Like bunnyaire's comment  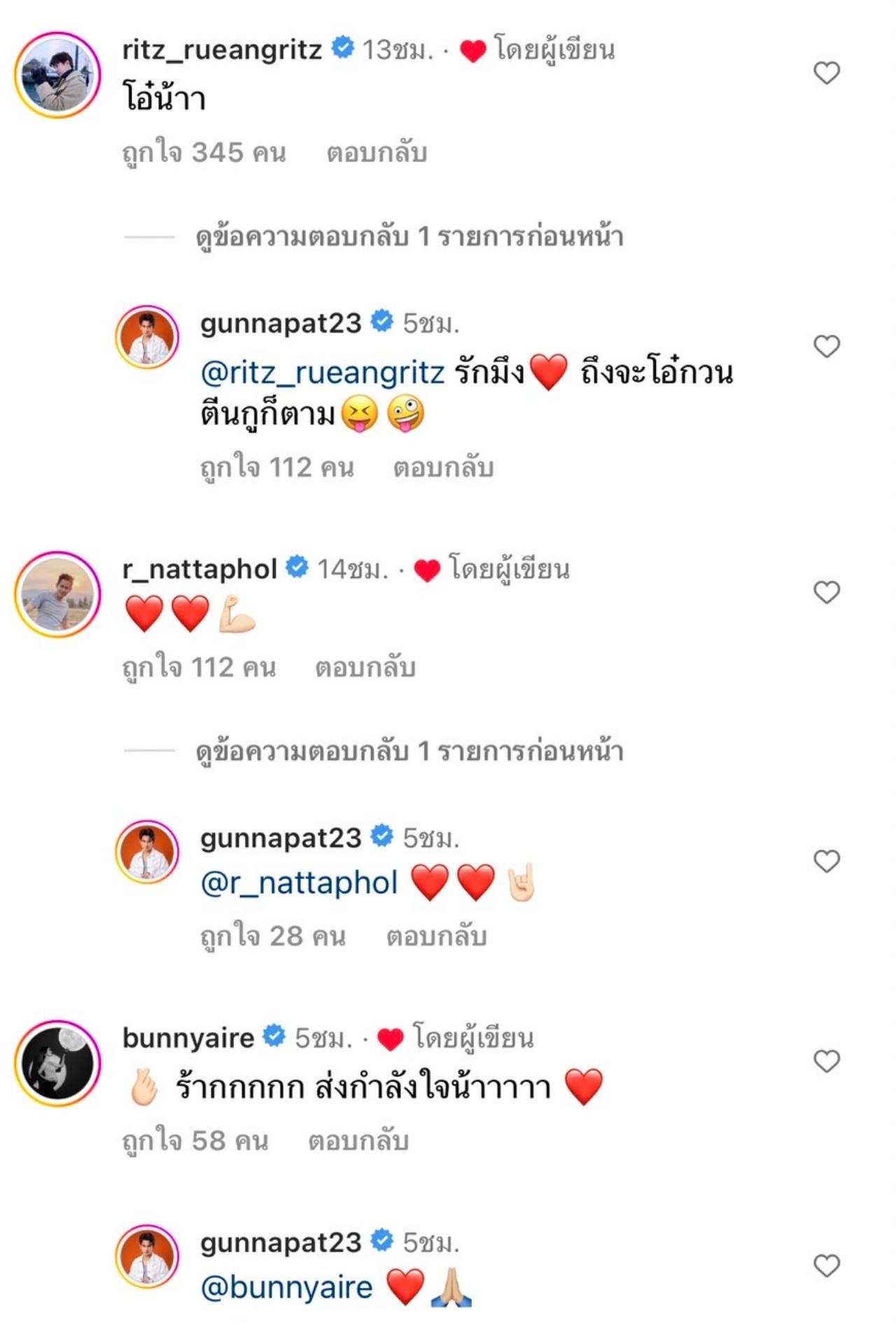tap(827, 1062)
